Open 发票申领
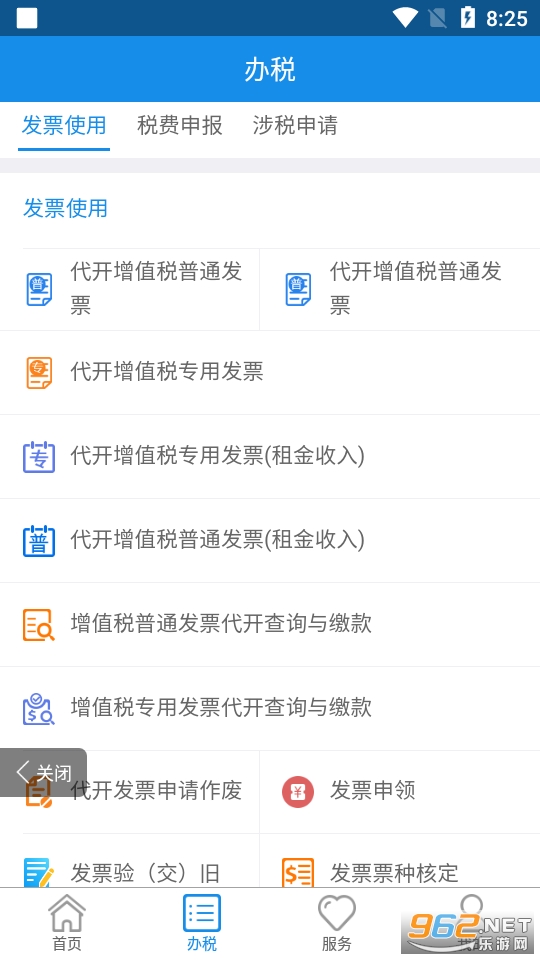 (x=400, y=791)
